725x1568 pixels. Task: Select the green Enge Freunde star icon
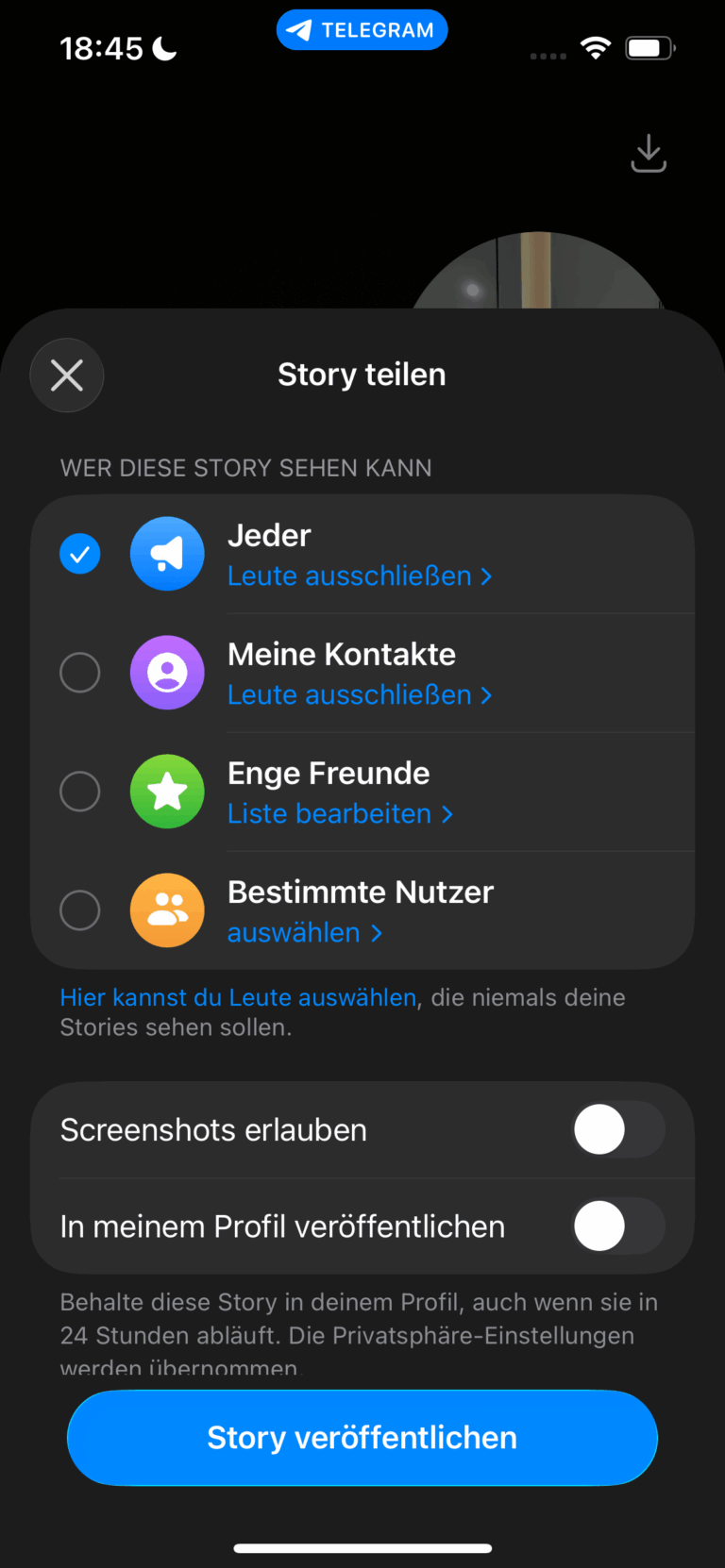coord(167,792)
